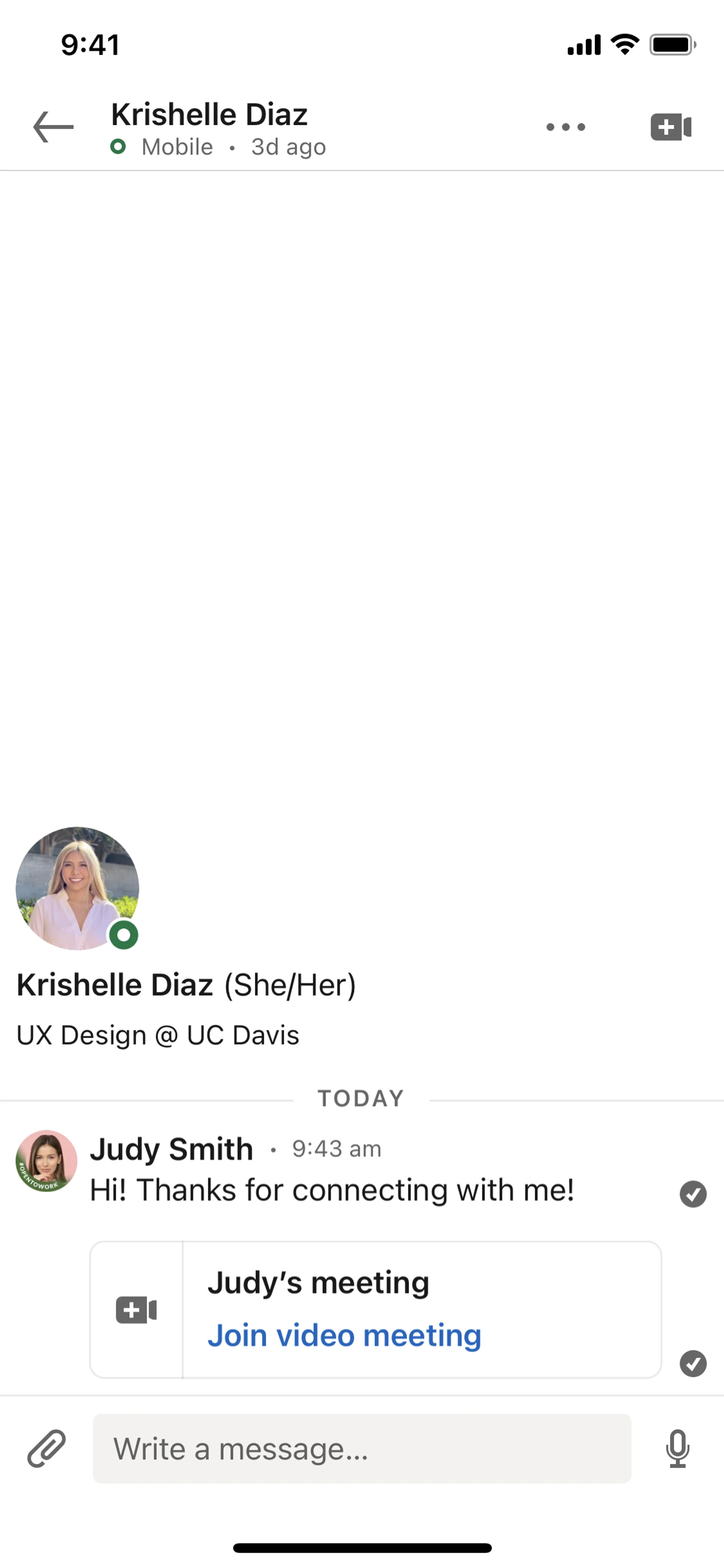Start a video meeting from the header
Viewport: 724px width, 1568px height.
[670, 127]
